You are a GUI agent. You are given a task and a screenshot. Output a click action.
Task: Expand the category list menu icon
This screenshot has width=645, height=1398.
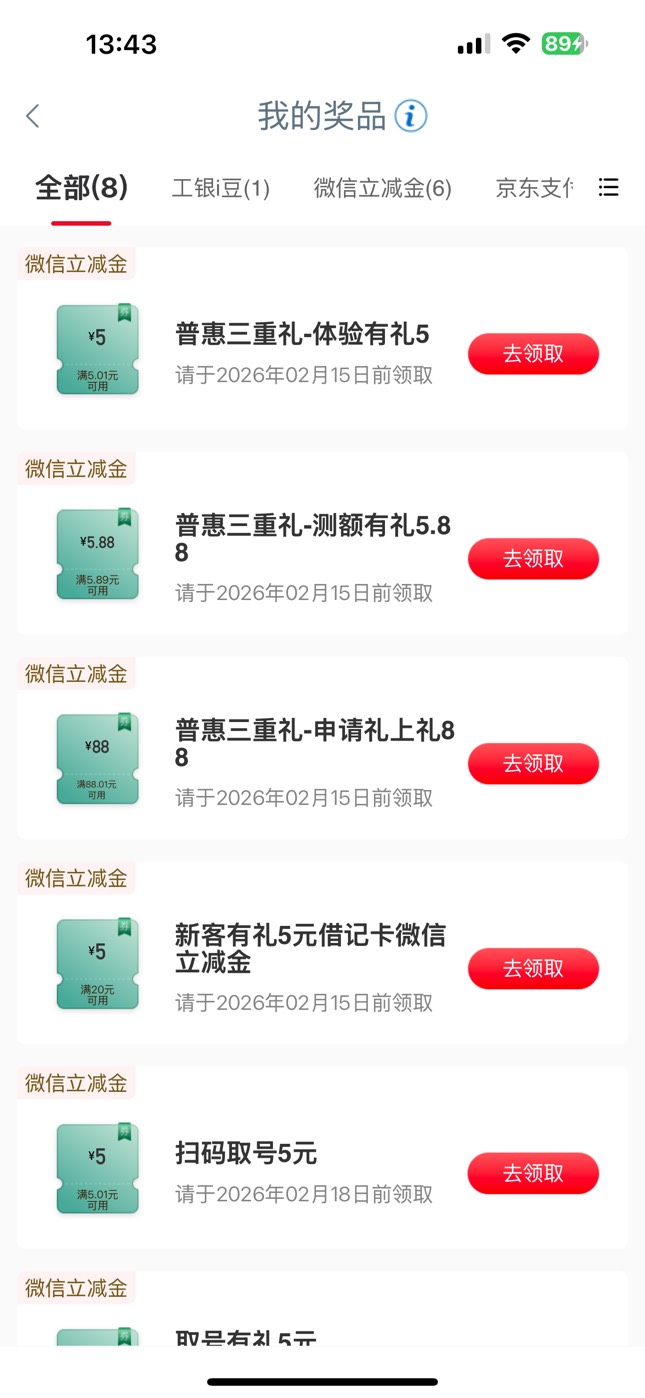click(608, 187)
